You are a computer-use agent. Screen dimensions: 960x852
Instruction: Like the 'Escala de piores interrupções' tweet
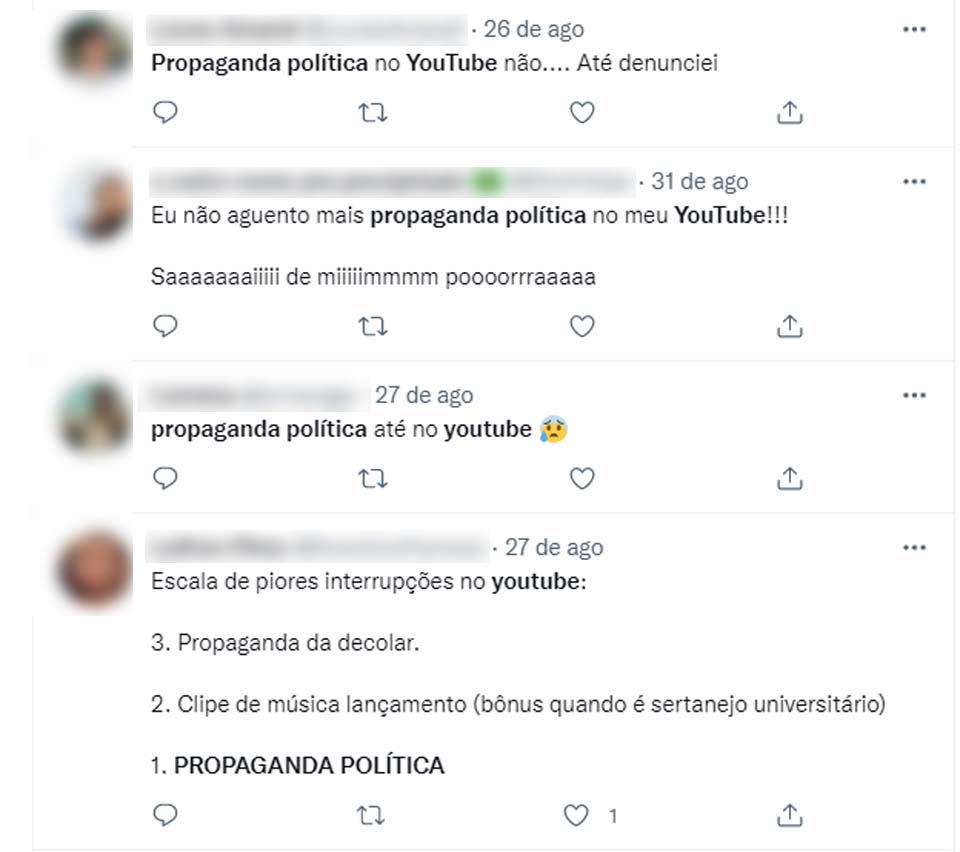576,815
